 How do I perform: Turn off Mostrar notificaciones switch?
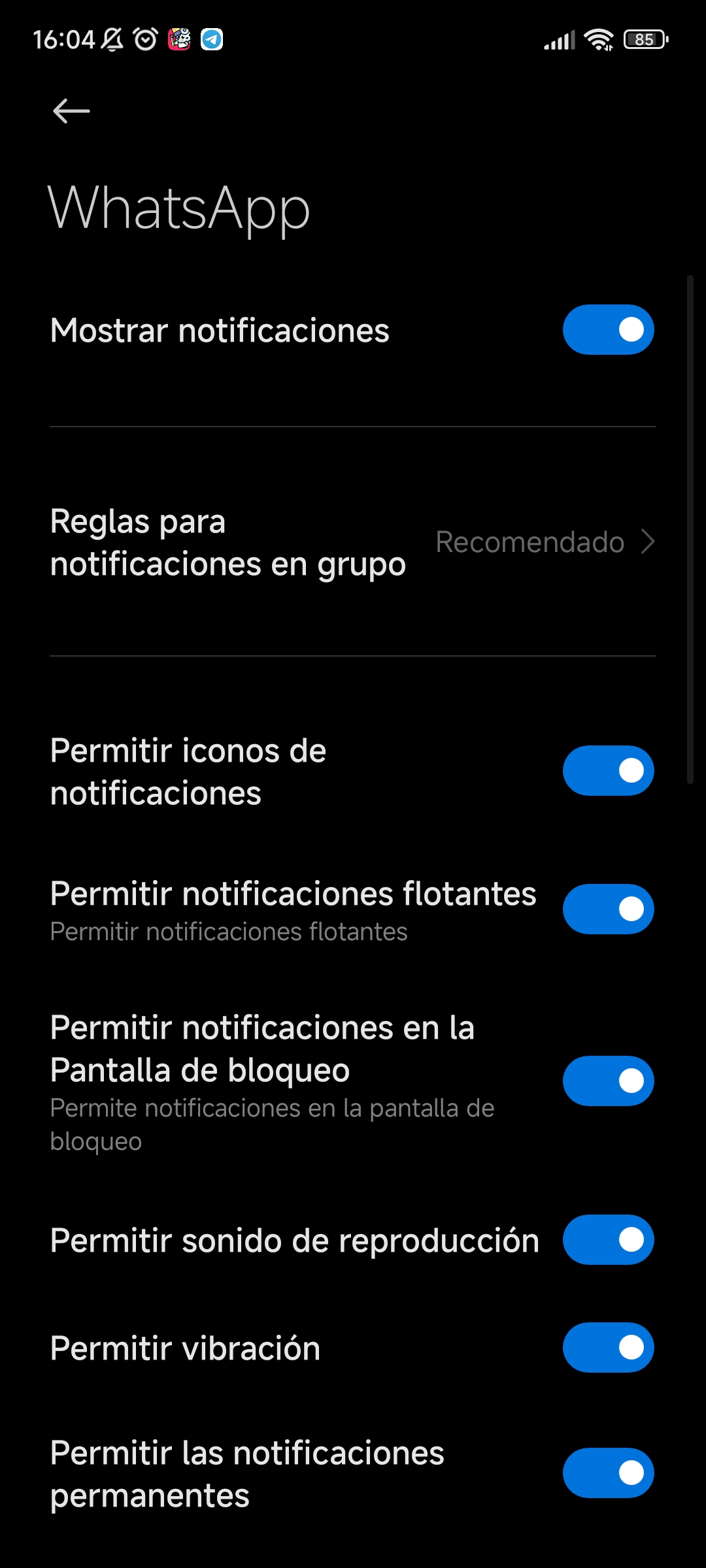point(608,330)
